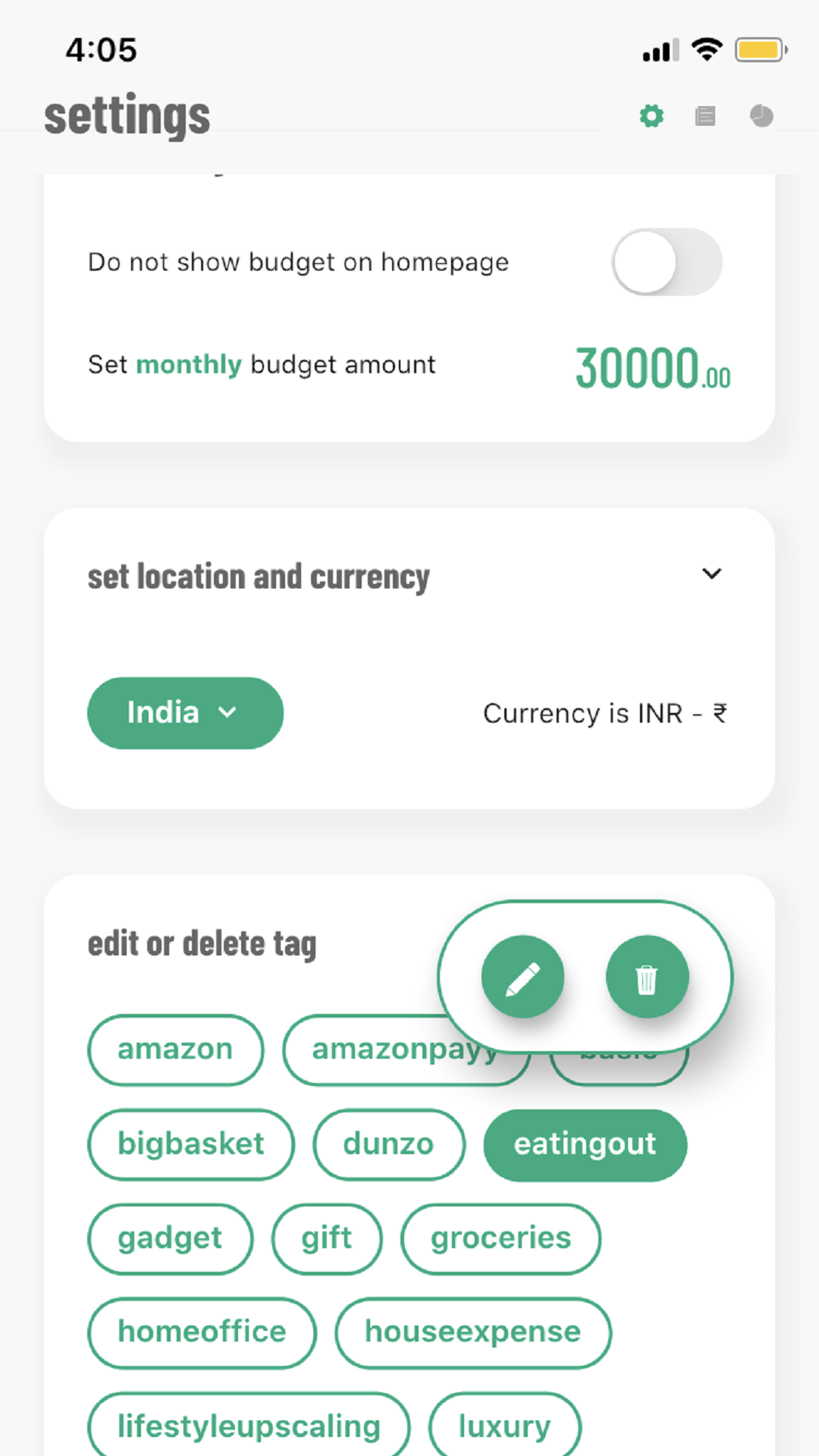Choose the dunzo tag
The image size is (819, 1456).
388,1144
